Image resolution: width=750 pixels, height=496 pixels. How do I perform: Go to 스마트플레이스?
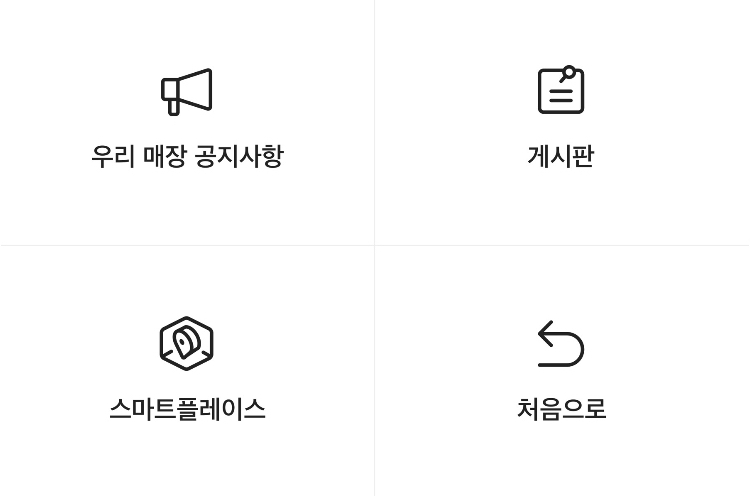(x=187, y=370)
